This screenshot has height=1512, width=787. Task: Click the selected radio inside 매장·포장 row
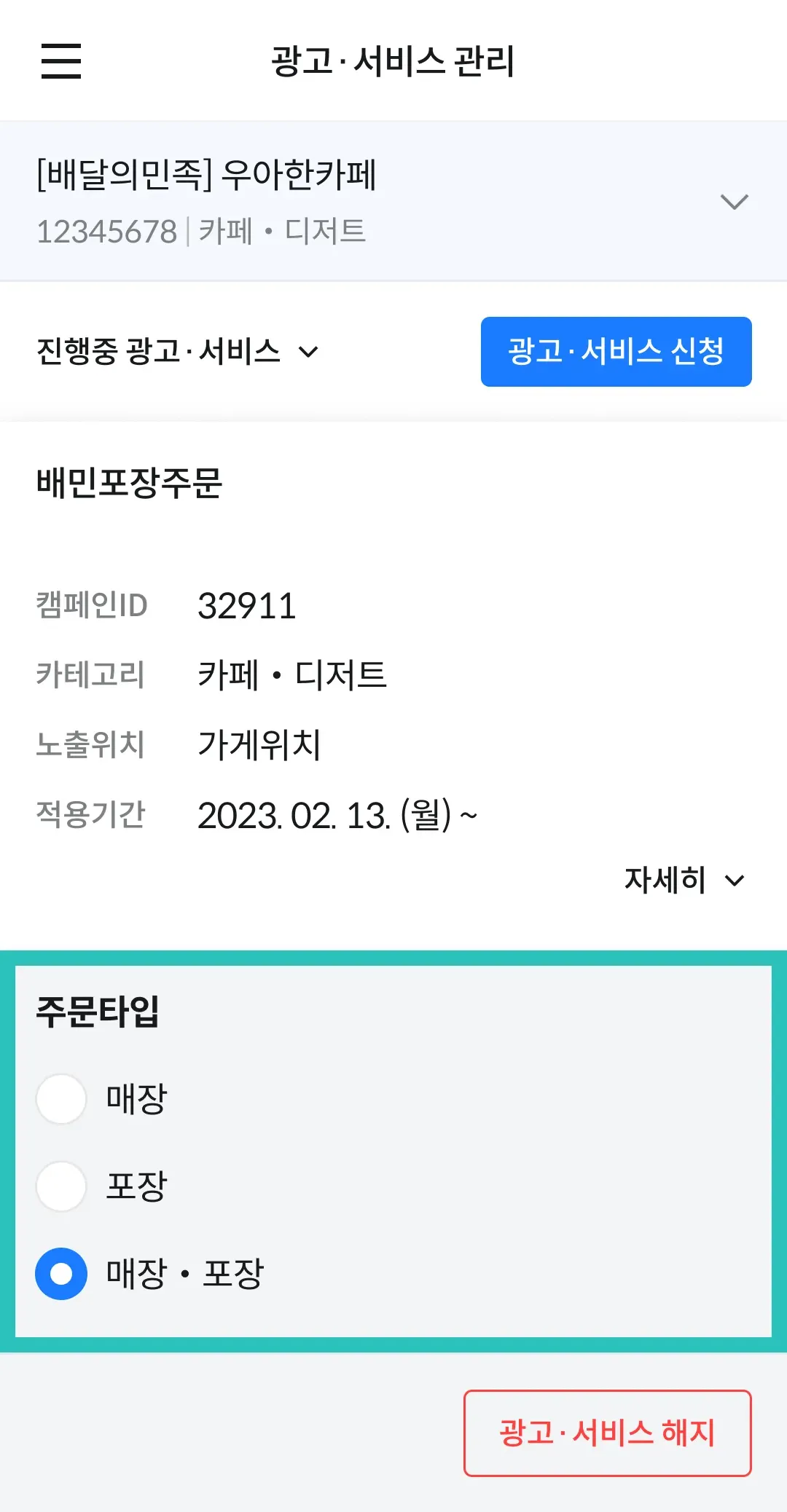click(x=61, y=1273)
